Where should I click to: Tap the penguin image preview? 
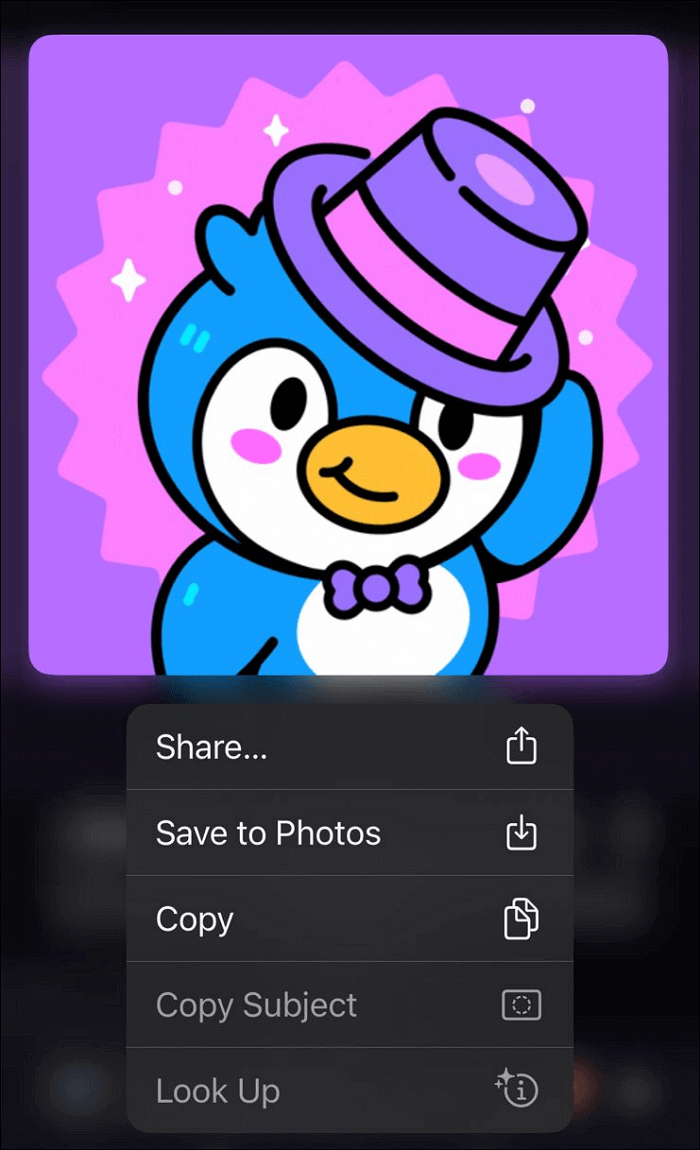[x=348, y=355]
